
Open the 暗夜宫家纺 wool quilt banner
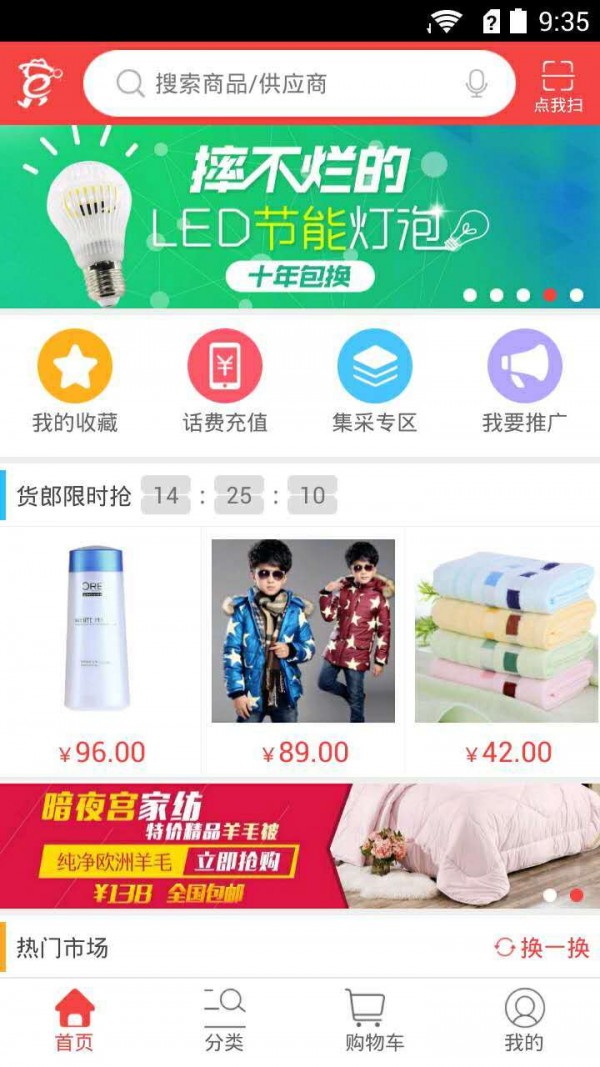300,845
